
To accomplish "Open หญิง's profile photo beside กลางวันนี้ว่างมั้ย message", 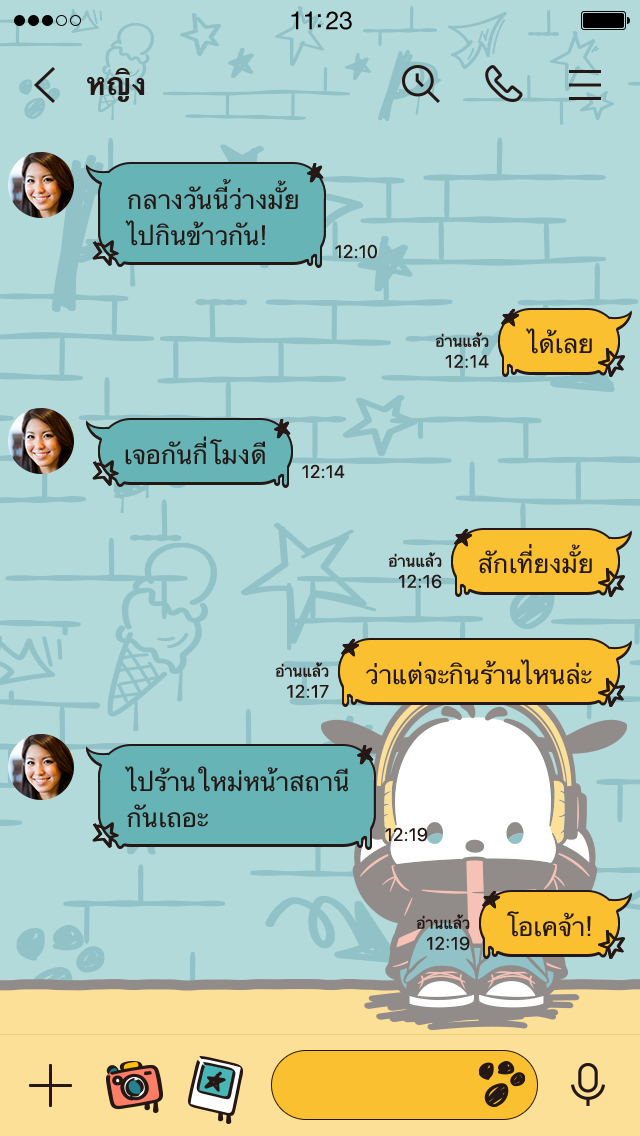I will click(42, 186).
